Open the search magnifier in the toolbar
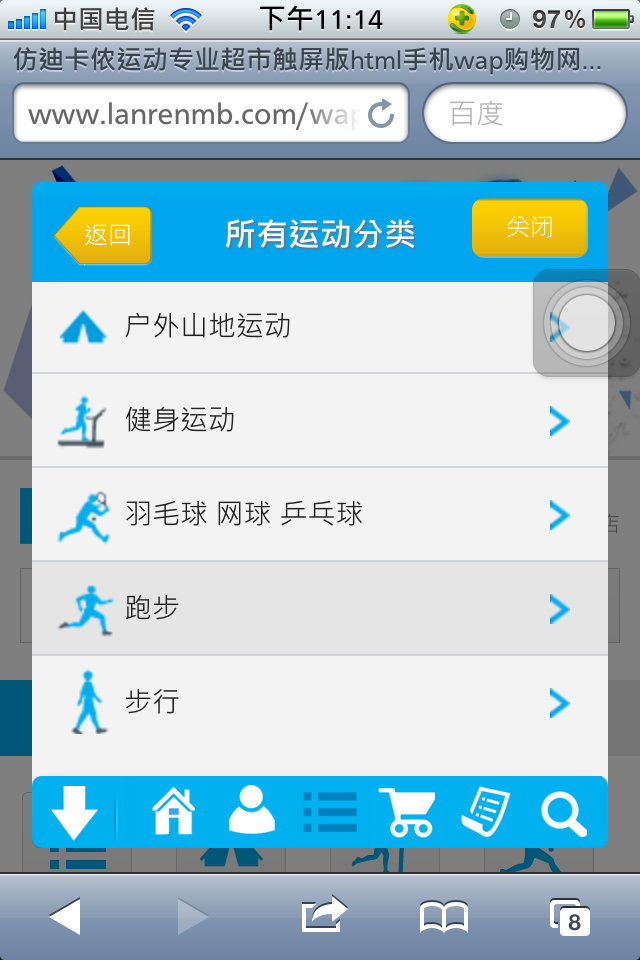The height and width of the screenshot is (960, 640). click(563, 812)
